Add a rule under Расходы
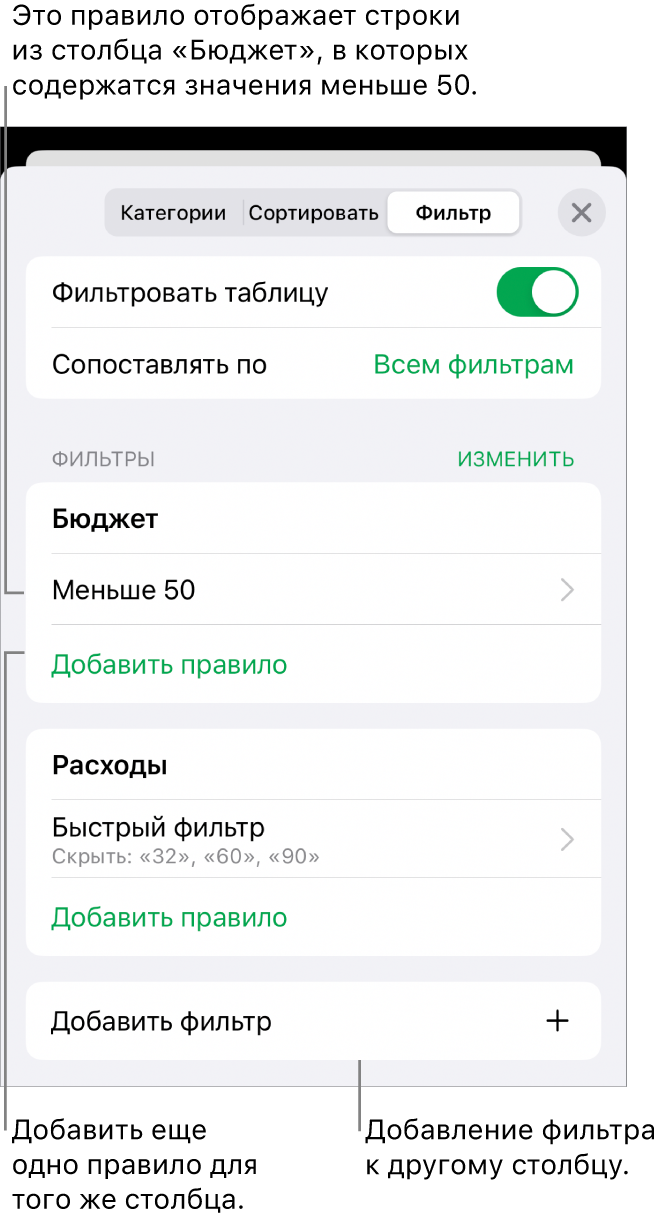 coord(169,917)
